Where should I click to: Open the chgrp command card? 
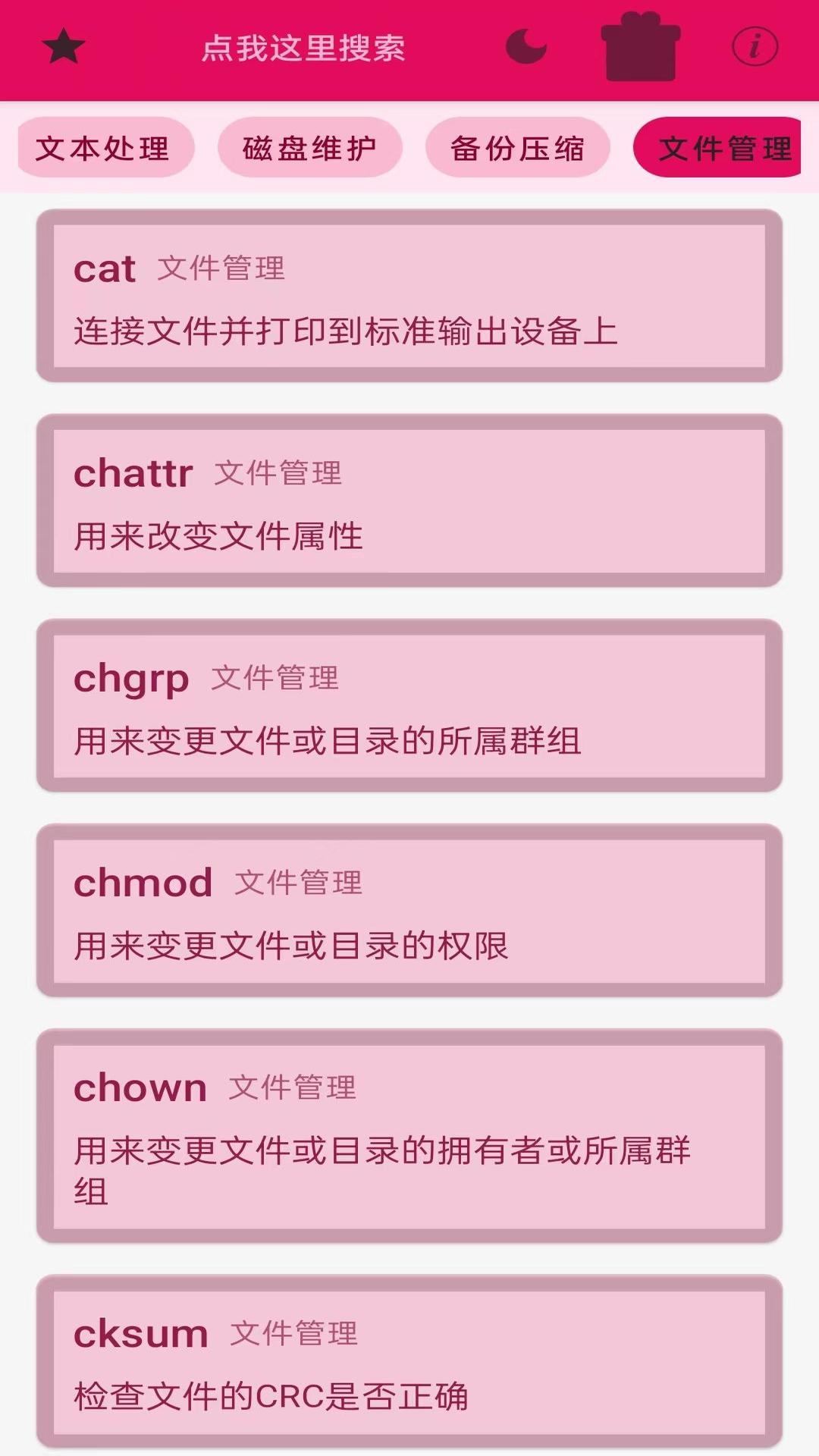click(x=409, y=705)
